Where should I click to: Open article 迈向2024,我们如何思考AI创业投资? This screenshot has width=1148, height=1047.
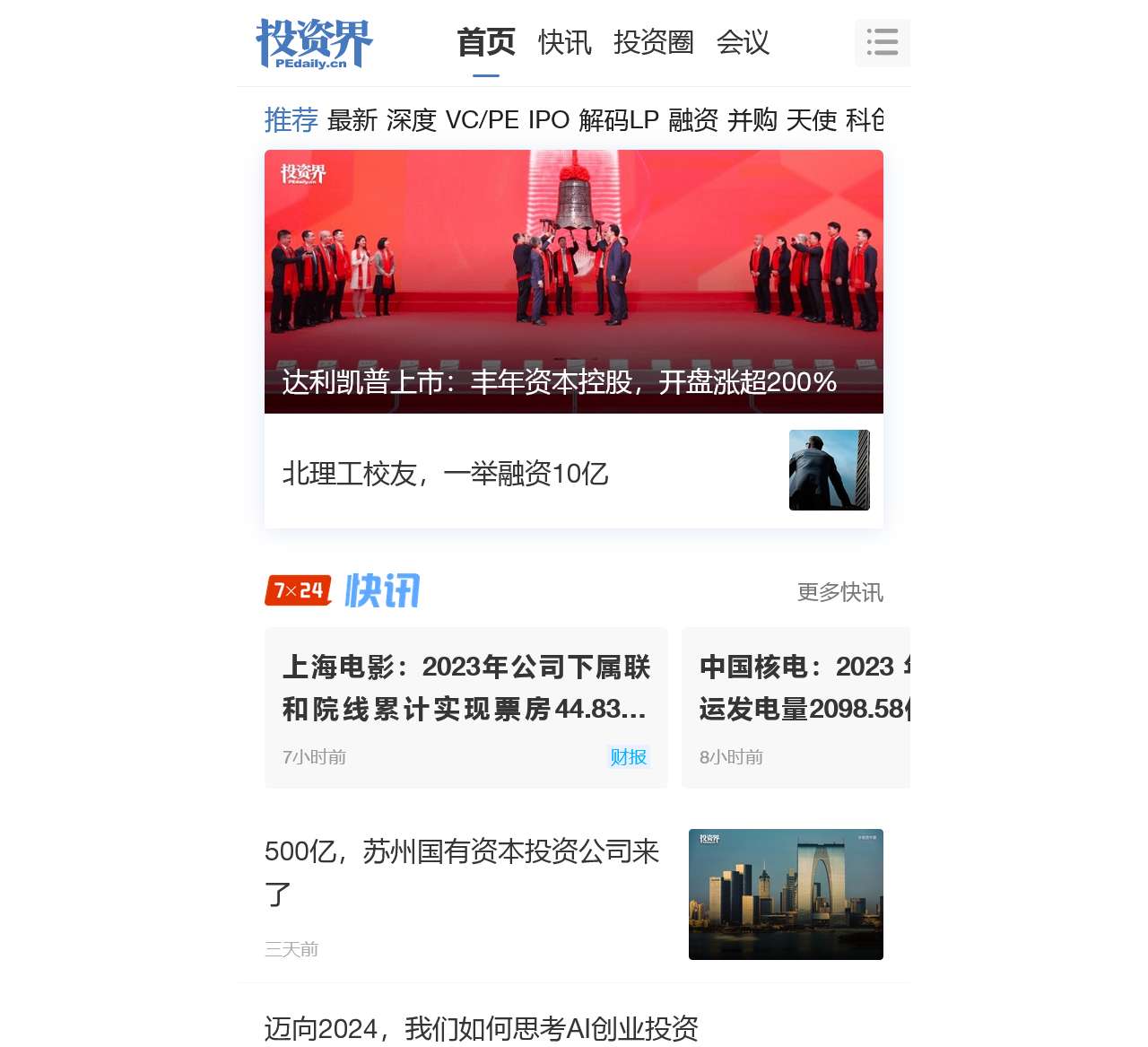tap(481, 1027)
